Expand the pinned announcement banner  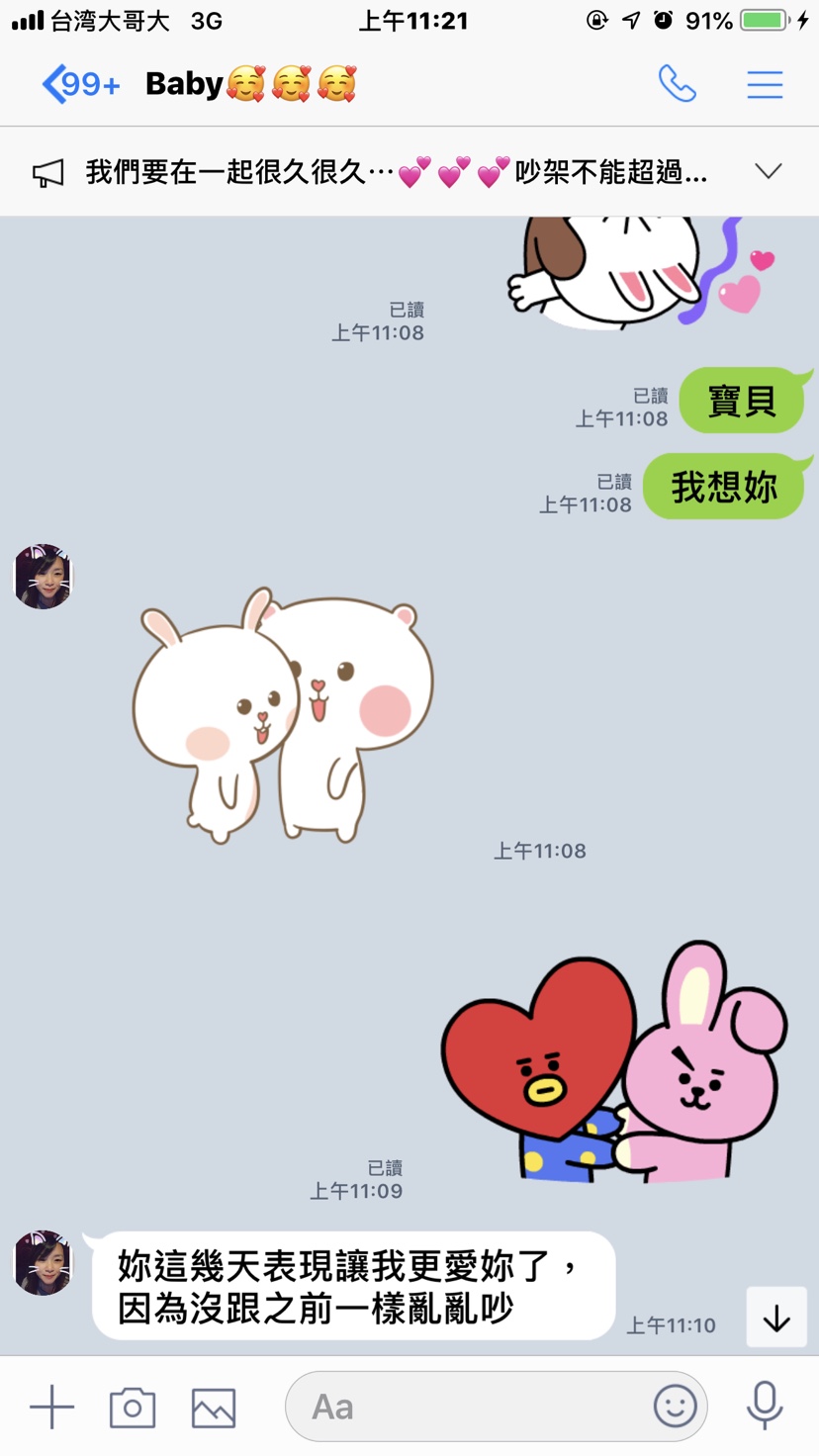click(768, 172)
